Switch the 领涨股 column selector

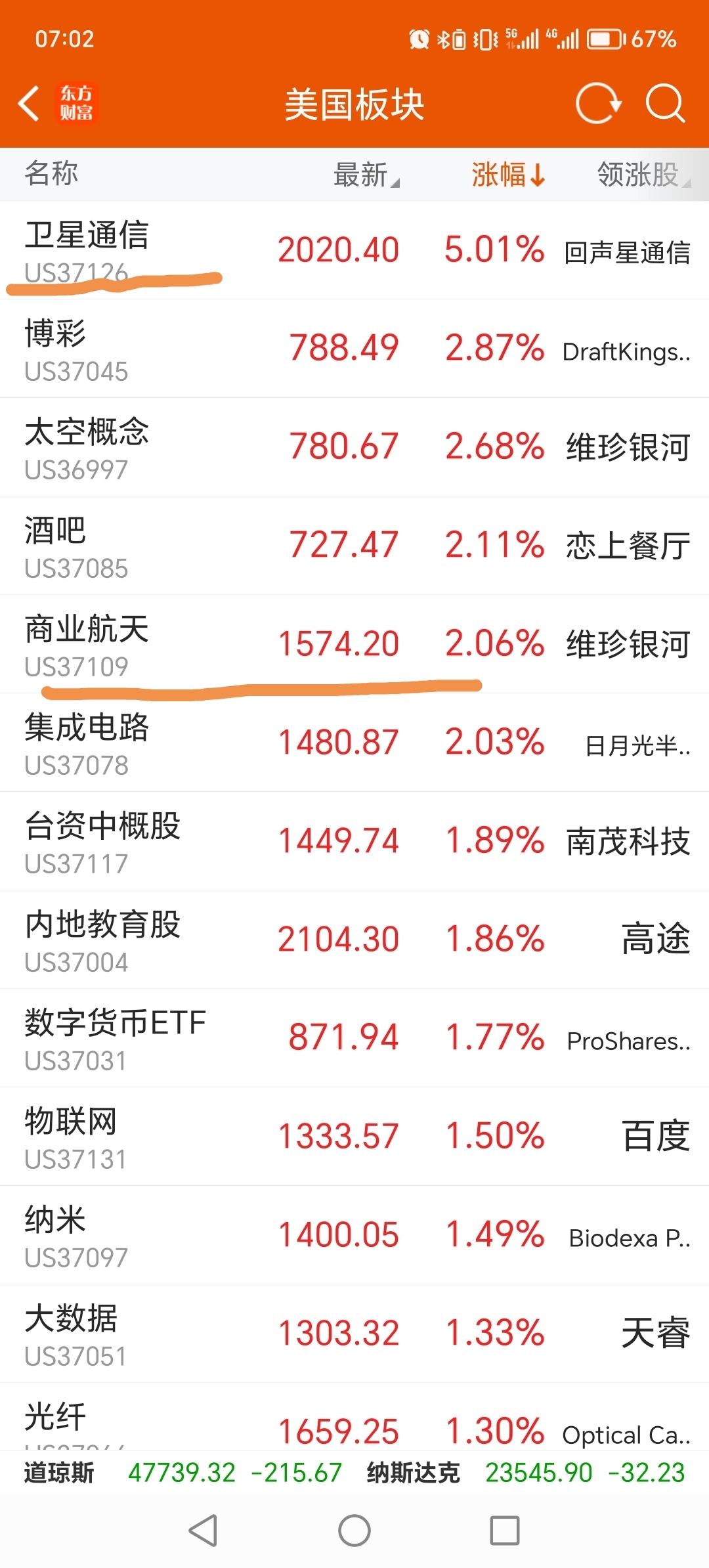(643, 175)
